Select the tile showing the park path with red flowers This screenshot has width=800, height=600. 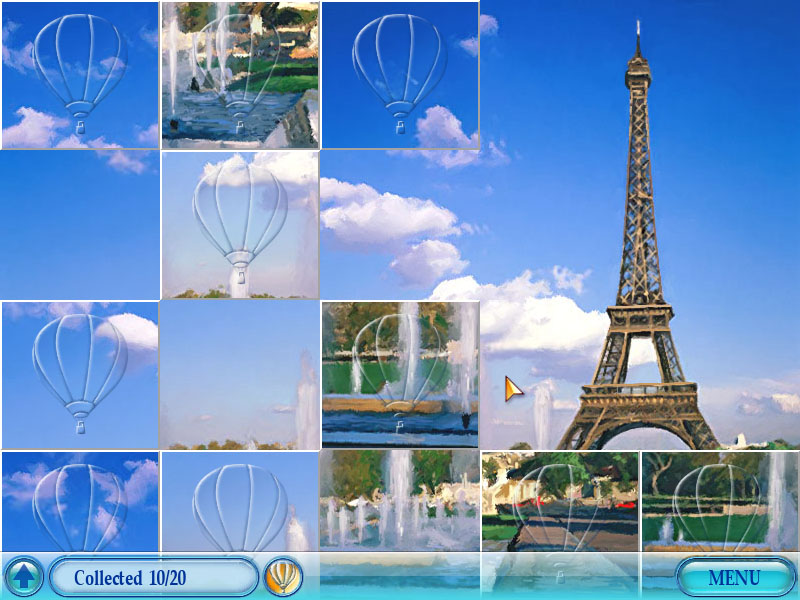pyautogui.click(x=560, y=502)
